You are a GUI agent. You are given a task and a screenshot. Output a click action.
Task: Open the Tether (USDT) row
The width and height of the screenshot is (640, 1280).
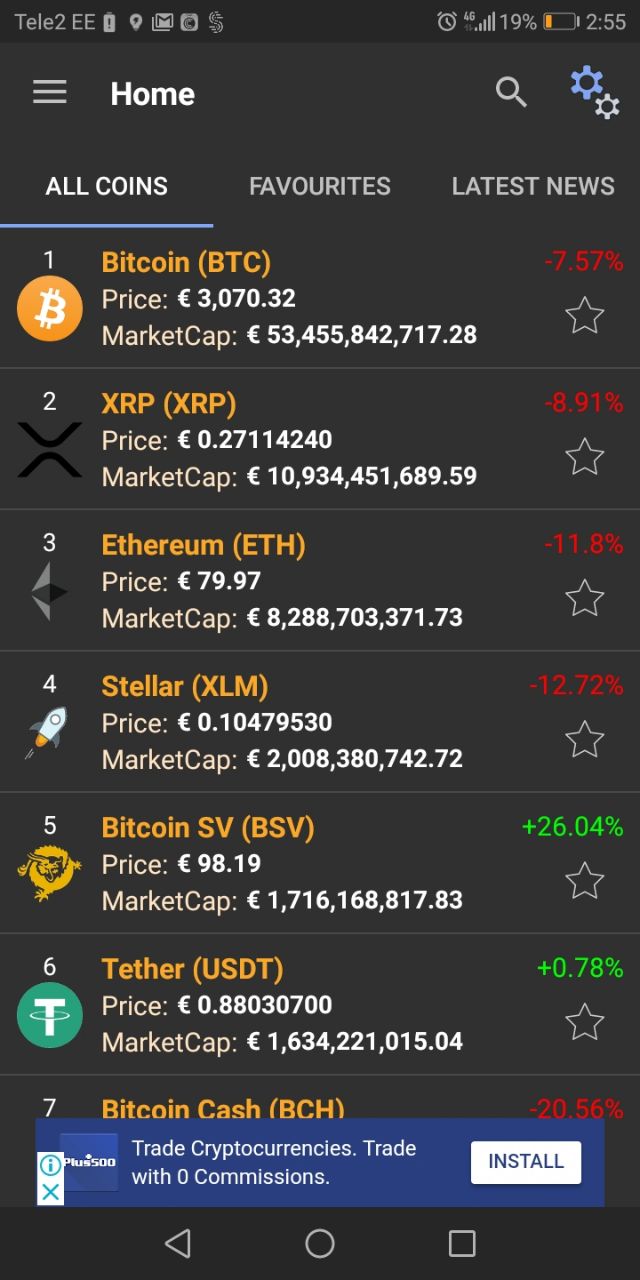[x=320, y=1004]
